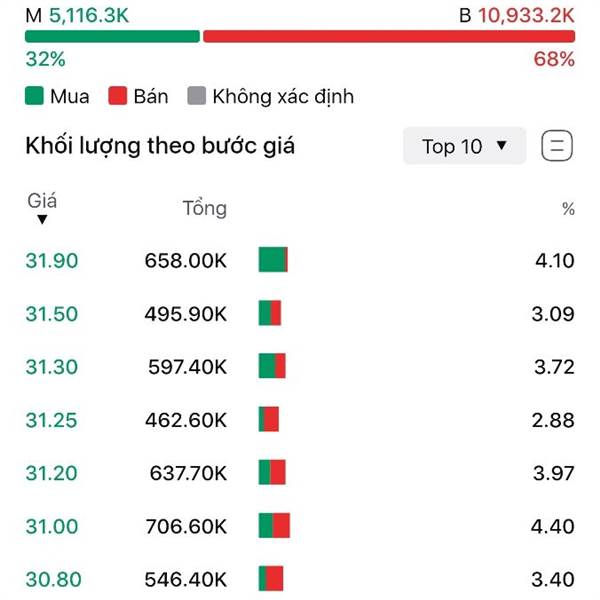The height and width of the screenshot is (600, 600).
Task: Tap the view toggle icon beside Top 10
Action: (557, 146)
